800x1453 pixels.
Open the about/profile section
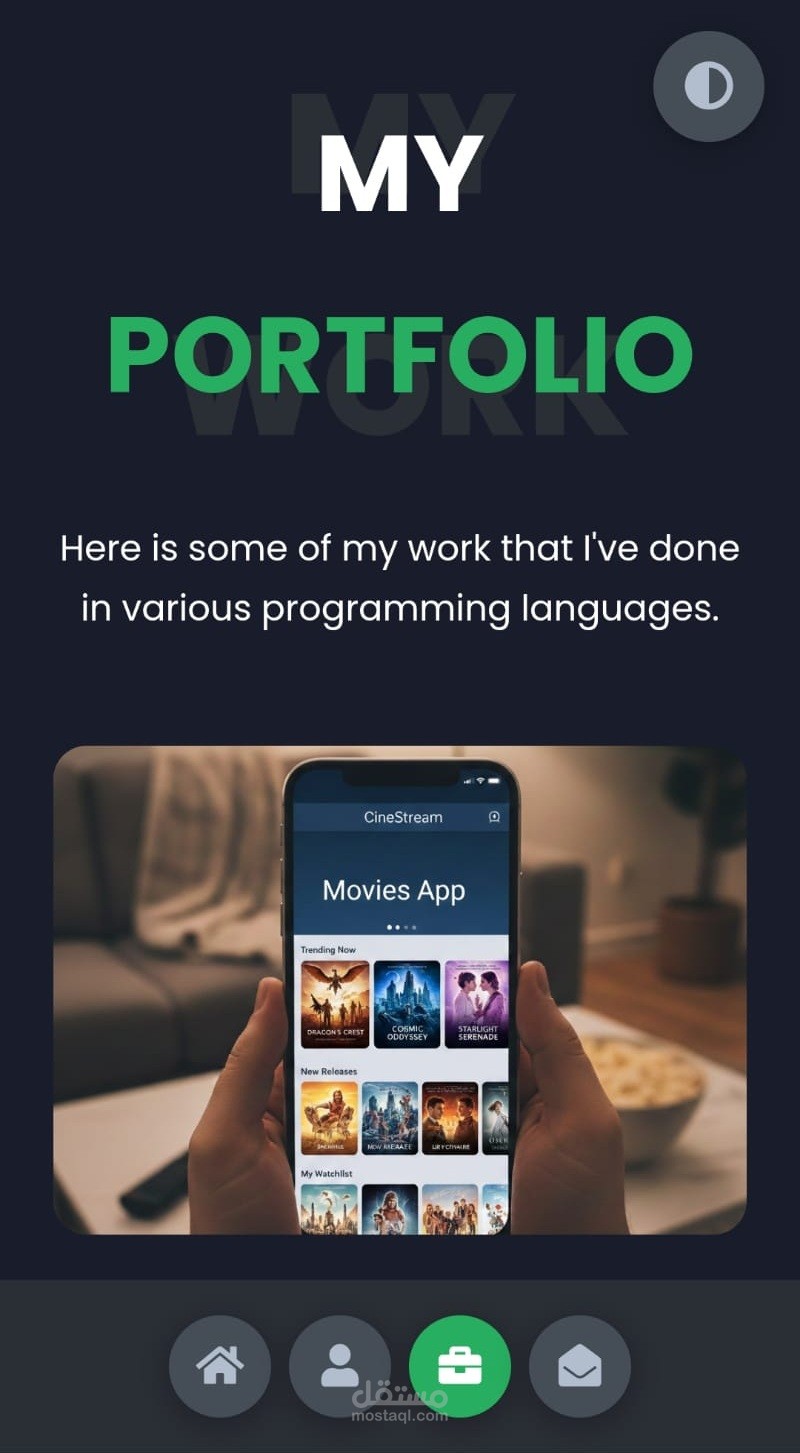340,1366
